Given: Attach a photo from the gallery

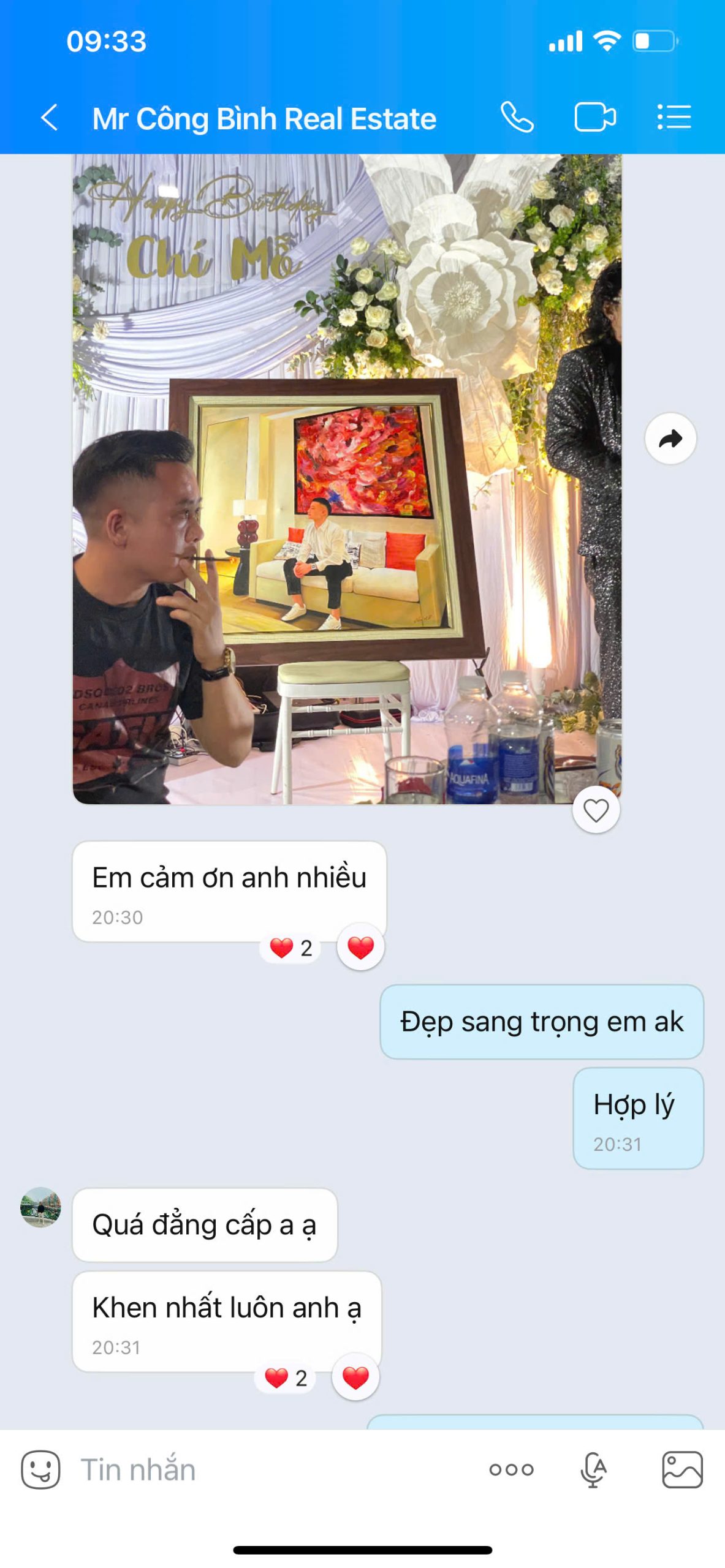Looking at the screenshot, I should point(682,1469).
